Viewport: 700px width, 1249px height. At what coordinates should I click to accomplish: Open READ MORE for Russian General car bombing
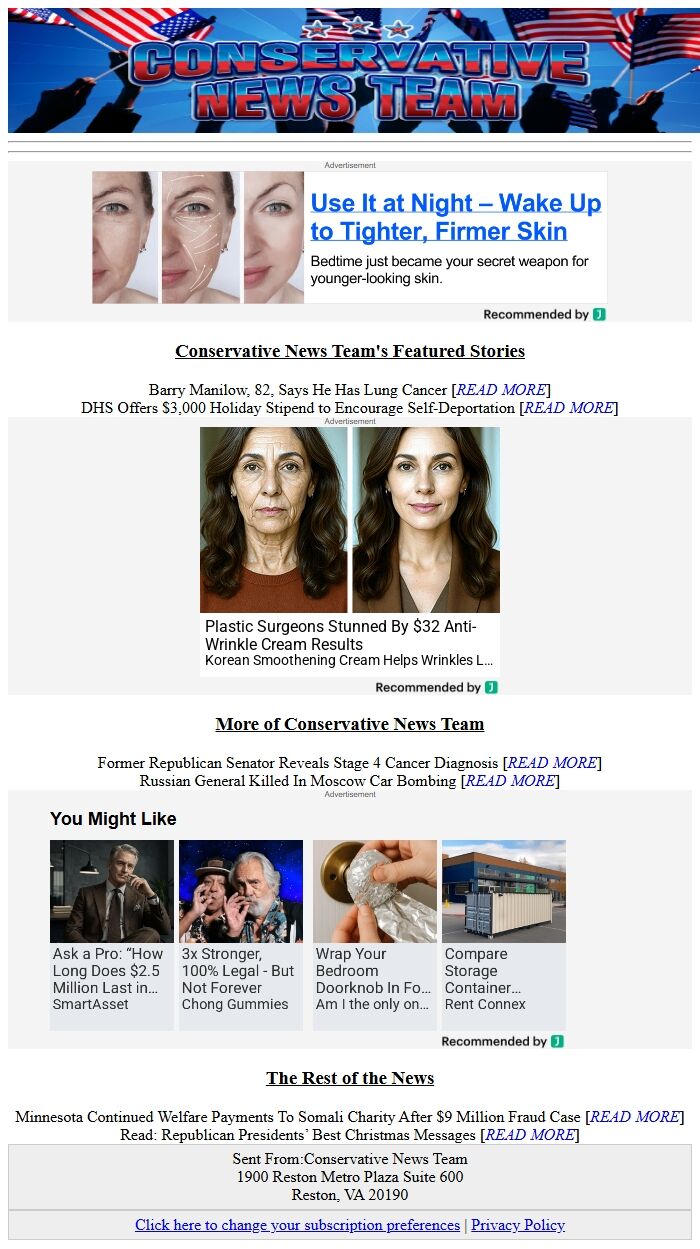pyautogui.click(x=510, y=780)
